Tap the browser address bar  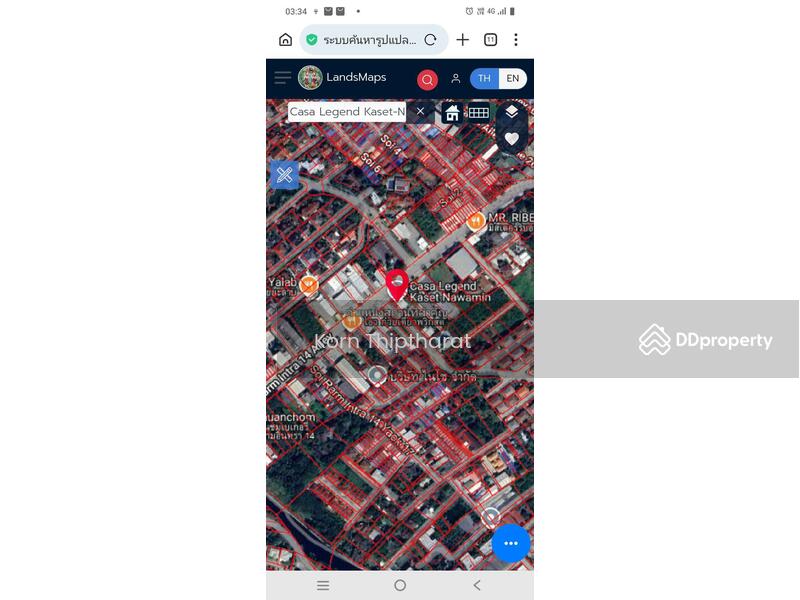point(365,40)
